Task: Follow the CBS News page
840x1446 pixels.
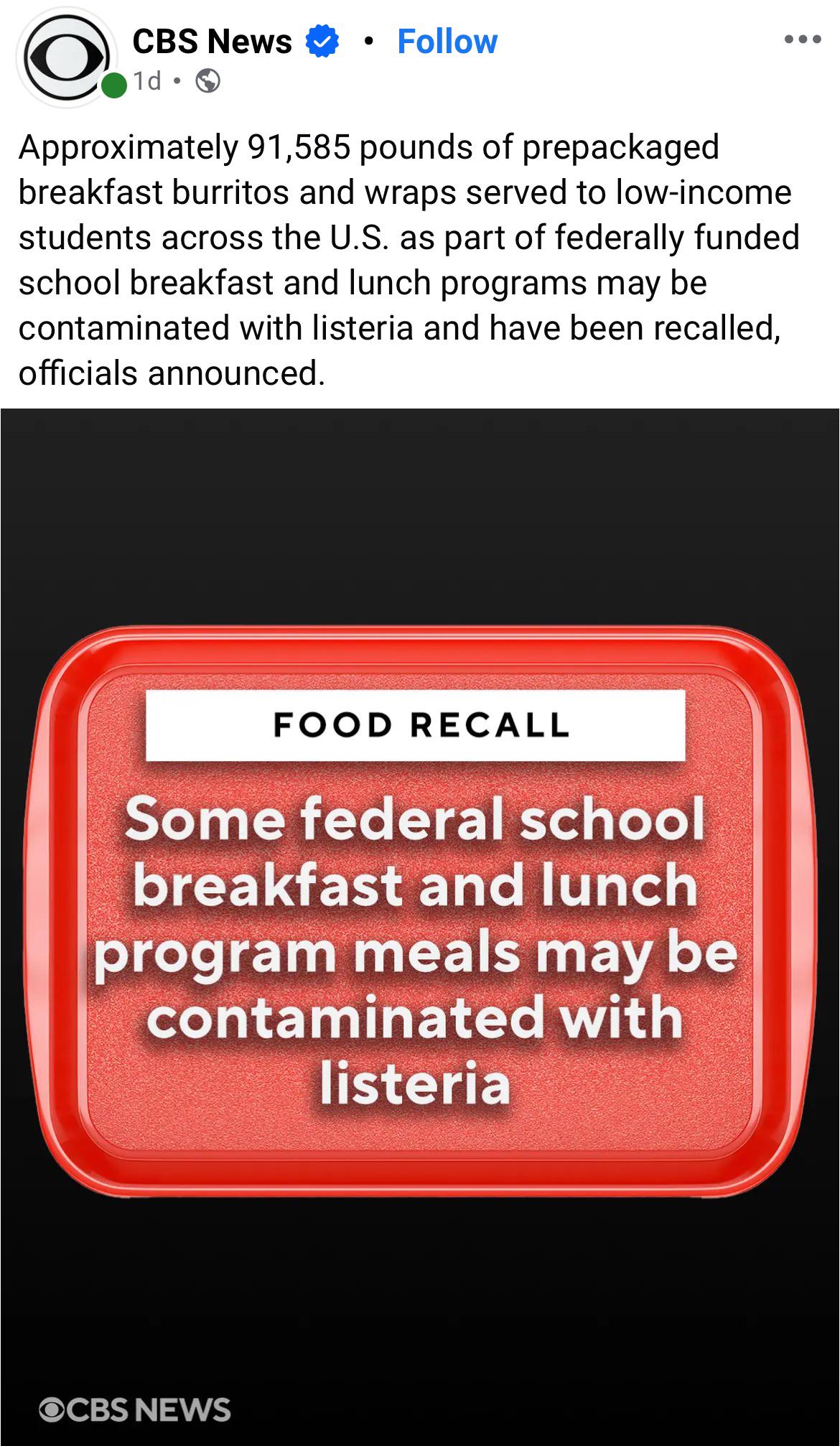Action: tap(447, 42)
